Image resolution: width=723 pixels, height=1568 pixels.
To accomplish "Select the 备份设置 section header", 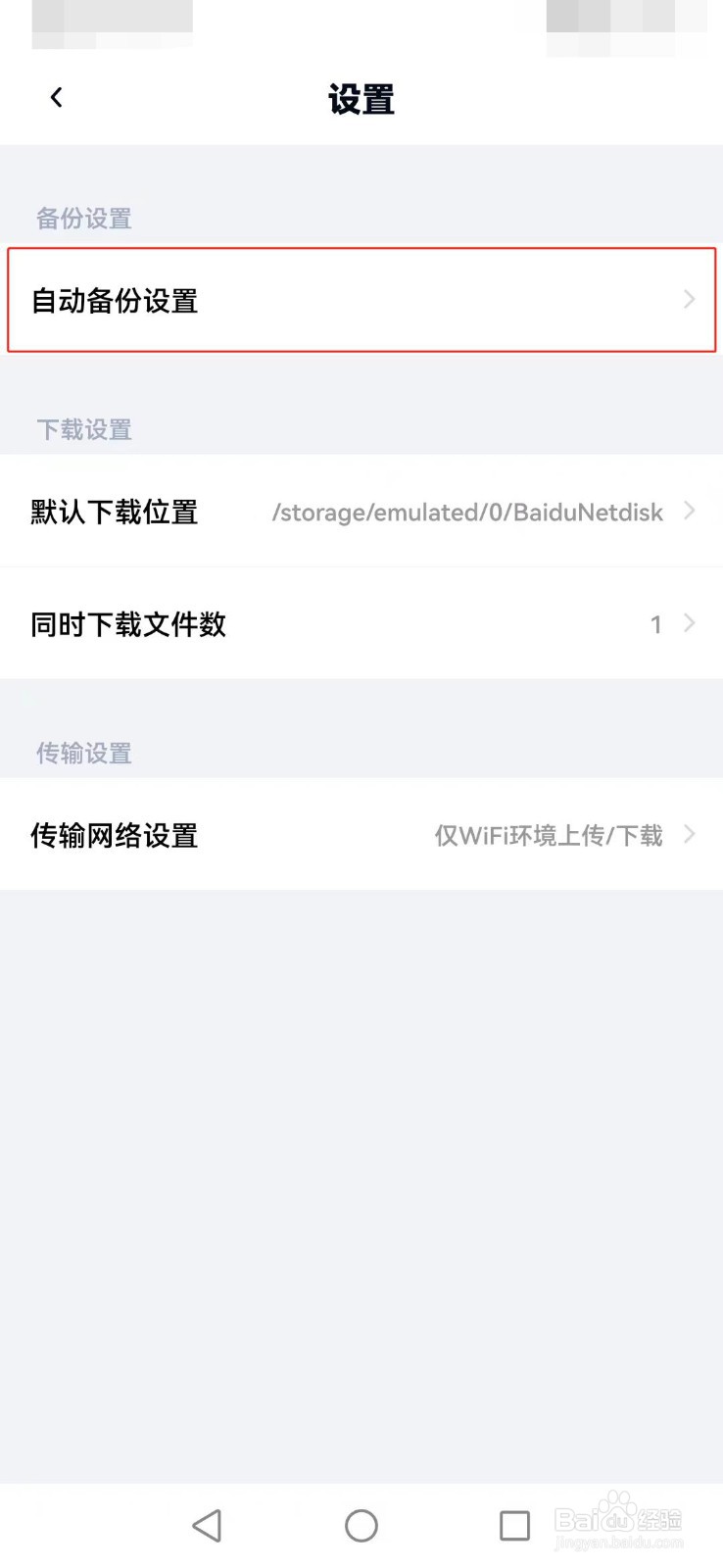I will [82, 218].
